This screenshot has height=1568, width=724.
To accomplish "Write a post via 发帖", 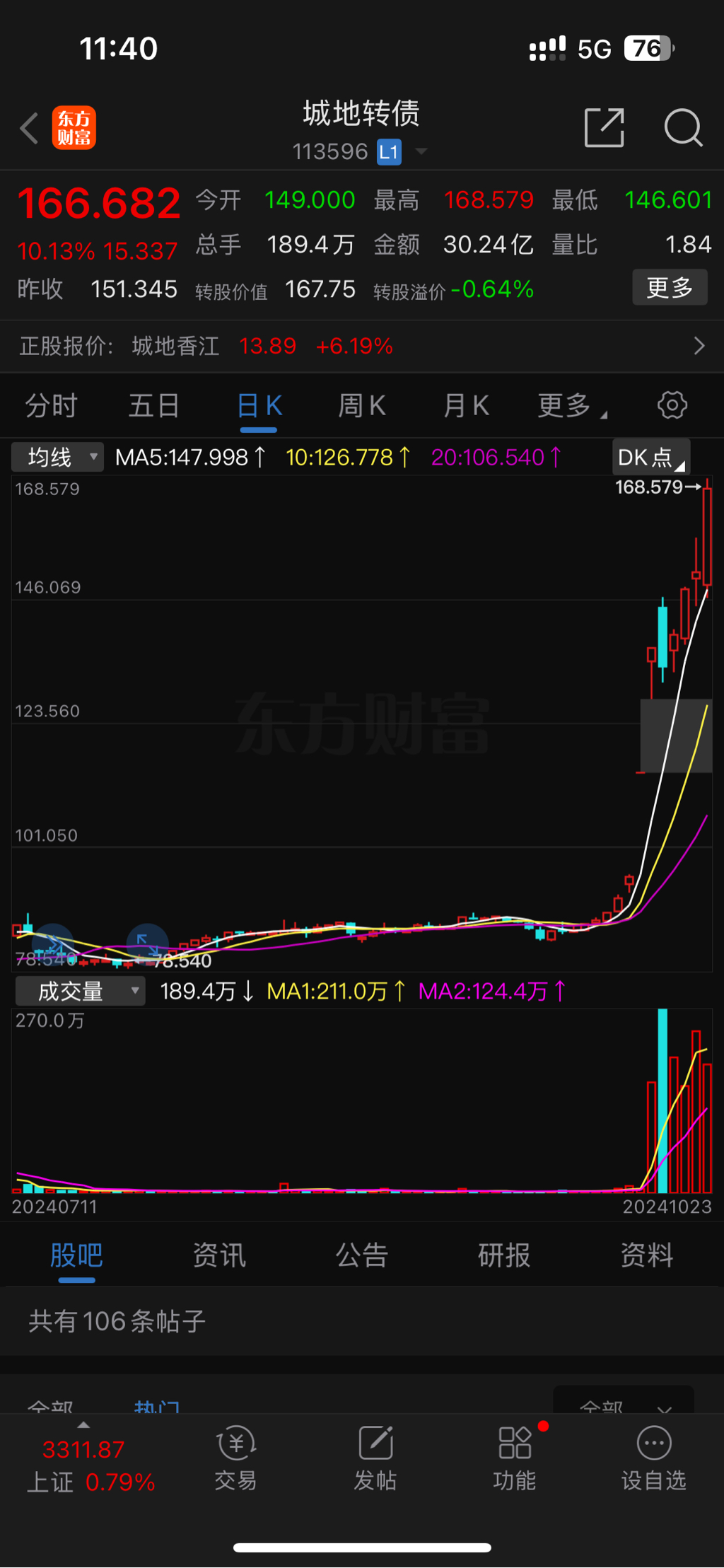I will [x=375, y=1458].
